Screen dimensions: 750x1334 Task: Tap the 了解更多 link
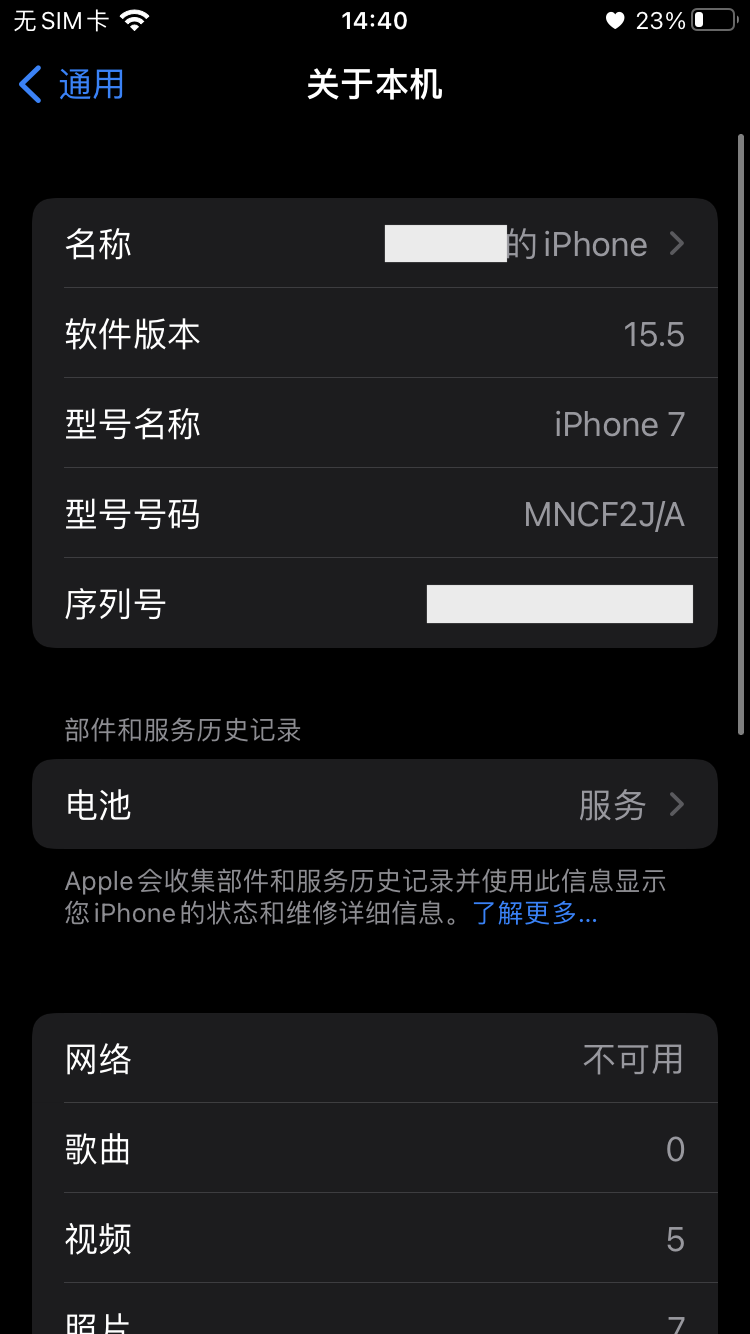(535, 913)
